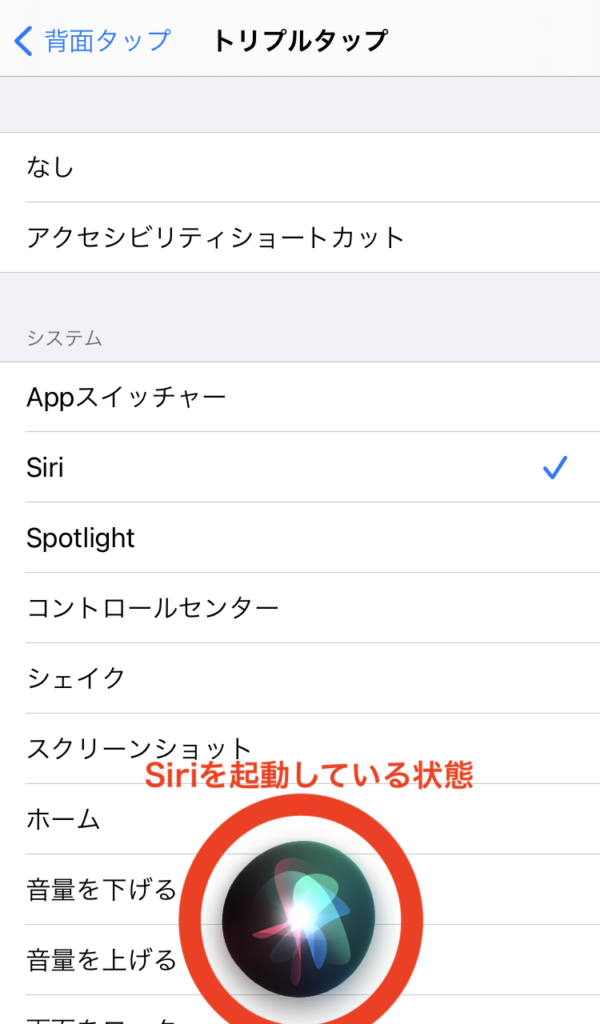Select the なし option
Image resolution: width=600 pixels, height=1024 pixels.
coord(300,167)
